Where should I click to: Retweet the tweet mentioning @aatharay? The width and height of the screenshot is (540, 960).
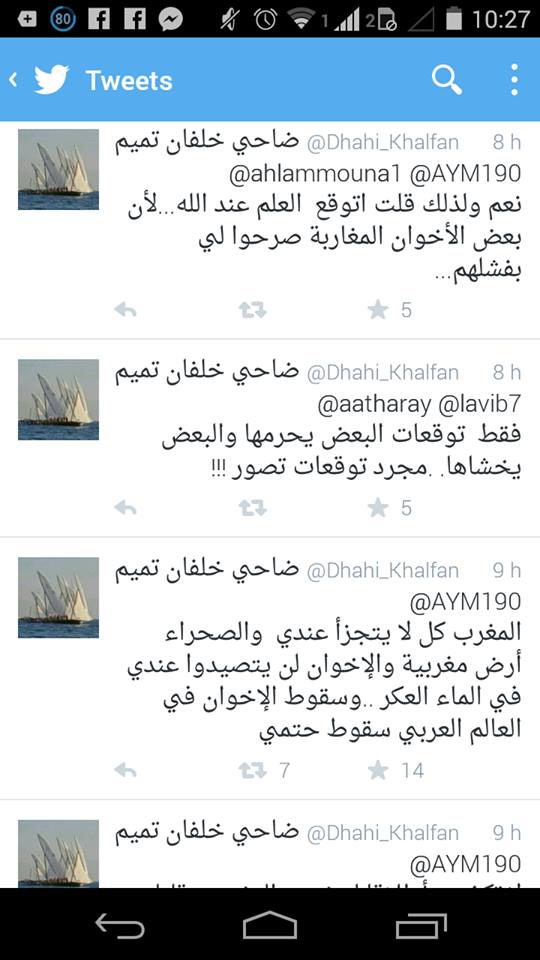pyautogui.click(x=253, y=508)
